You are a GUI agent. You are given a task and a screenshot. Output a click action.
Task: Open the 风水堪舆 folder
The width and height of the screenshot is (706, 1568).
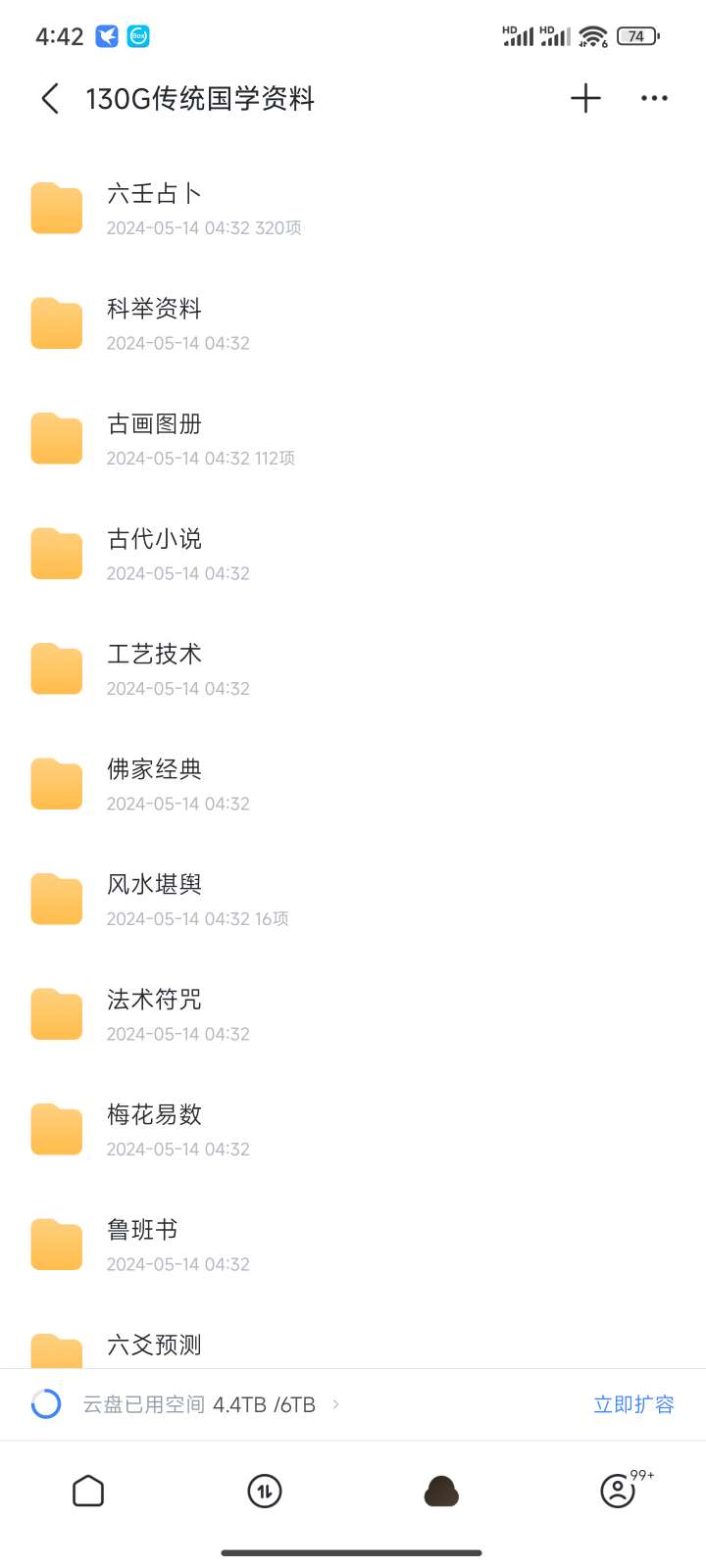[353, 900]
